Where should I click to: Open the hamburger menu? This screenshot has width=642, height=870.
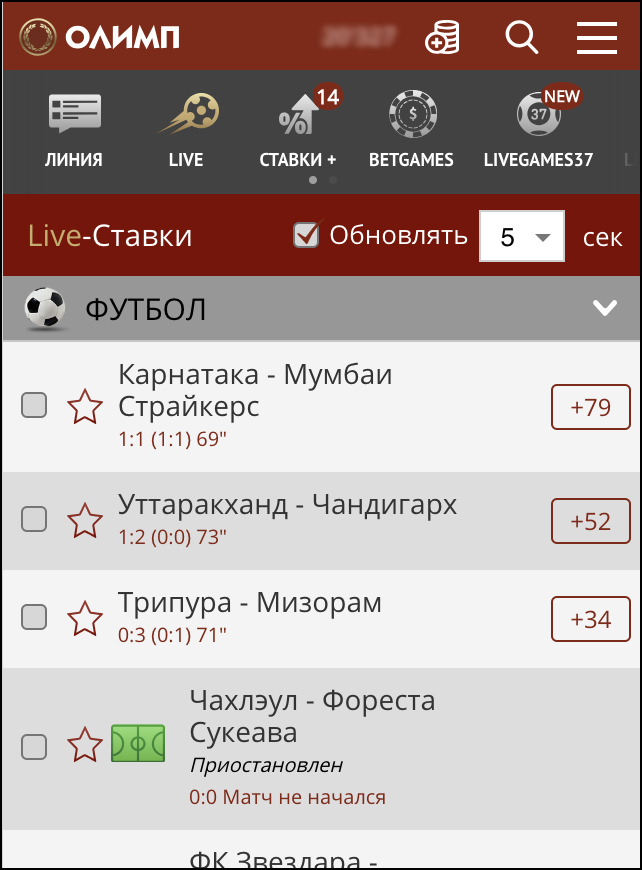(597, 37)
